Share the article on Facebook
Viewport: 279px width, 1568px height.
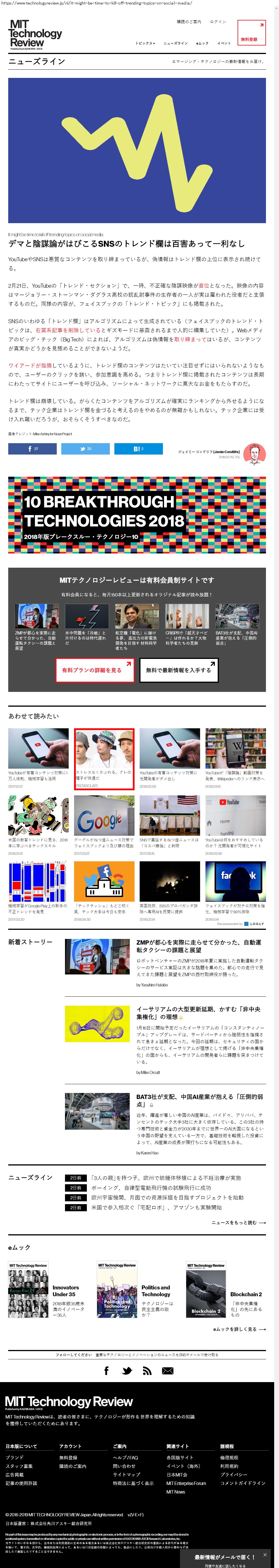coord(32,449)
